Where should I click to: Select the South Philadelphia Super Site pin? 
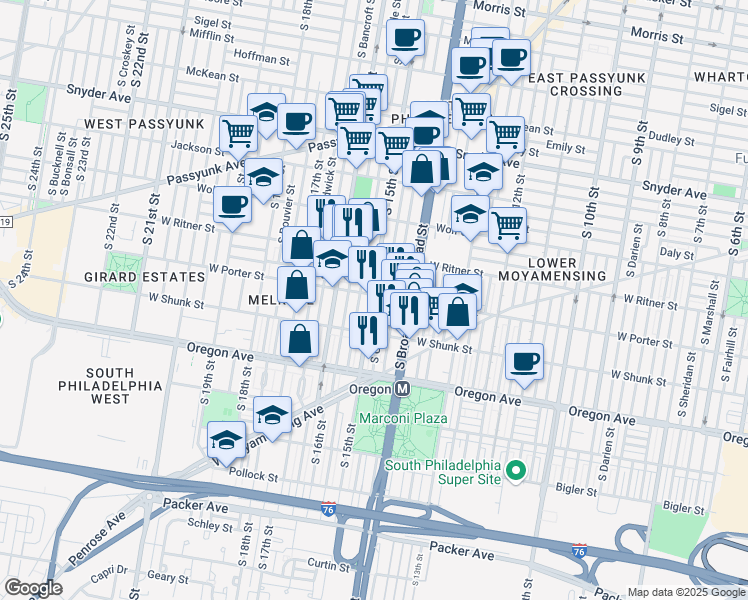pyautogui.click(x=515, y=472)
